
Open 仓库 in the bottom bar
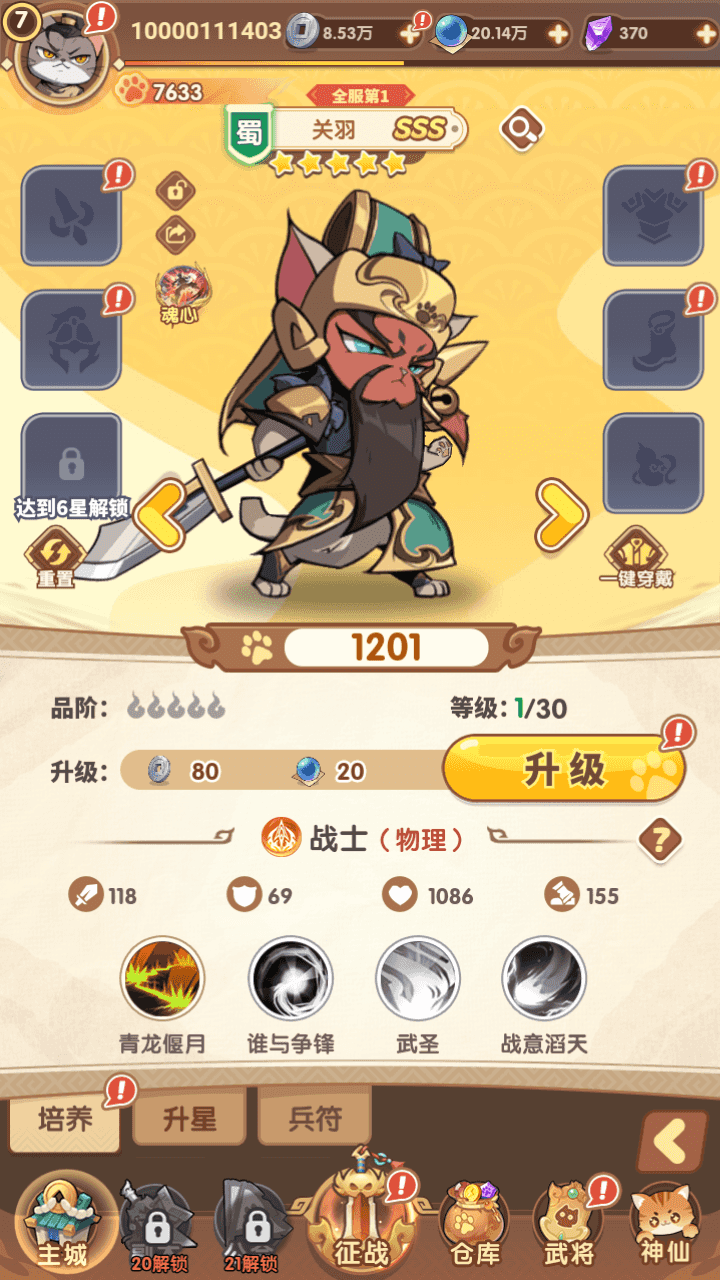tap(475, 1225)
